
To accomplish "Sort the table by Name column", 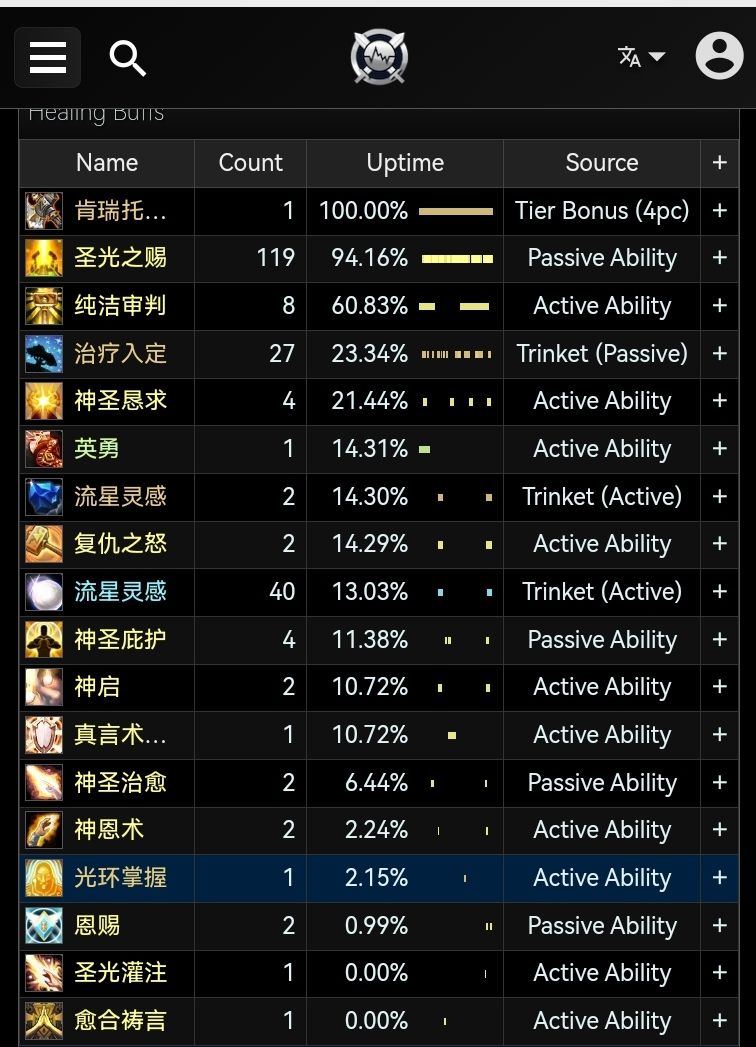I will coord(107,163).
